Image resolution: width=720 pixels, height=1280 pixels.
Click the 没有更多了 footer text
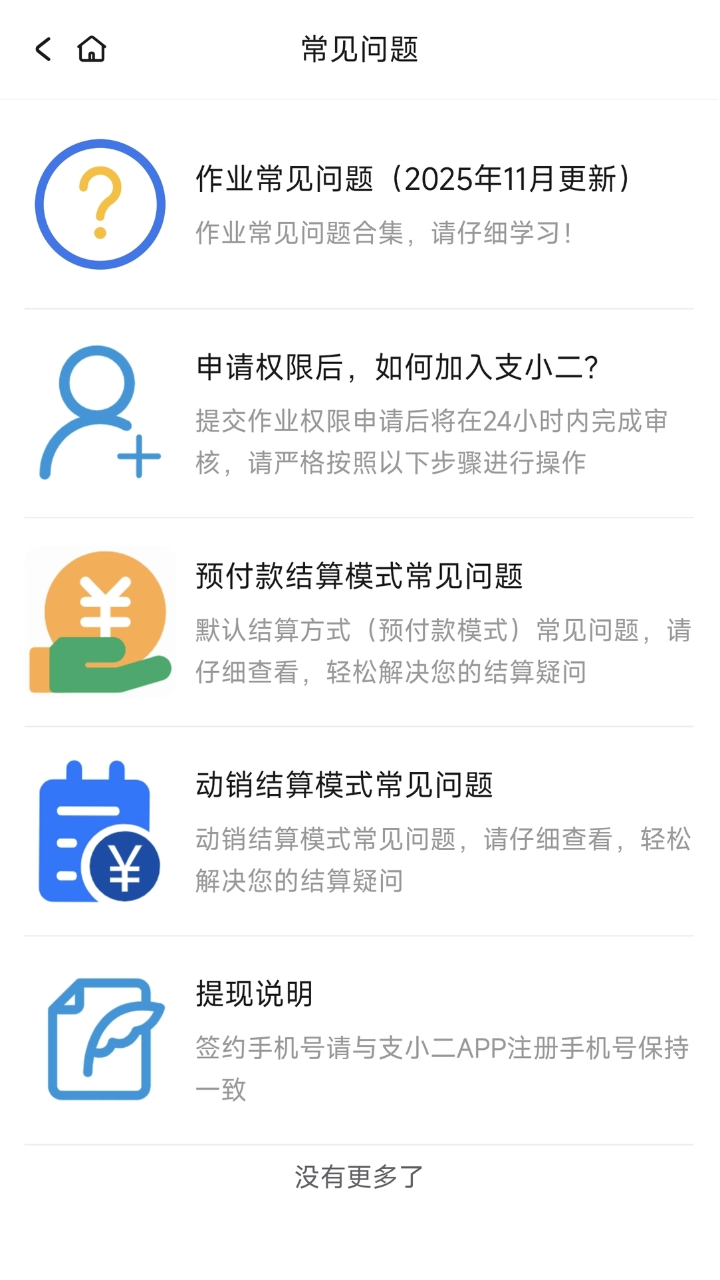tap(358, 1177)
